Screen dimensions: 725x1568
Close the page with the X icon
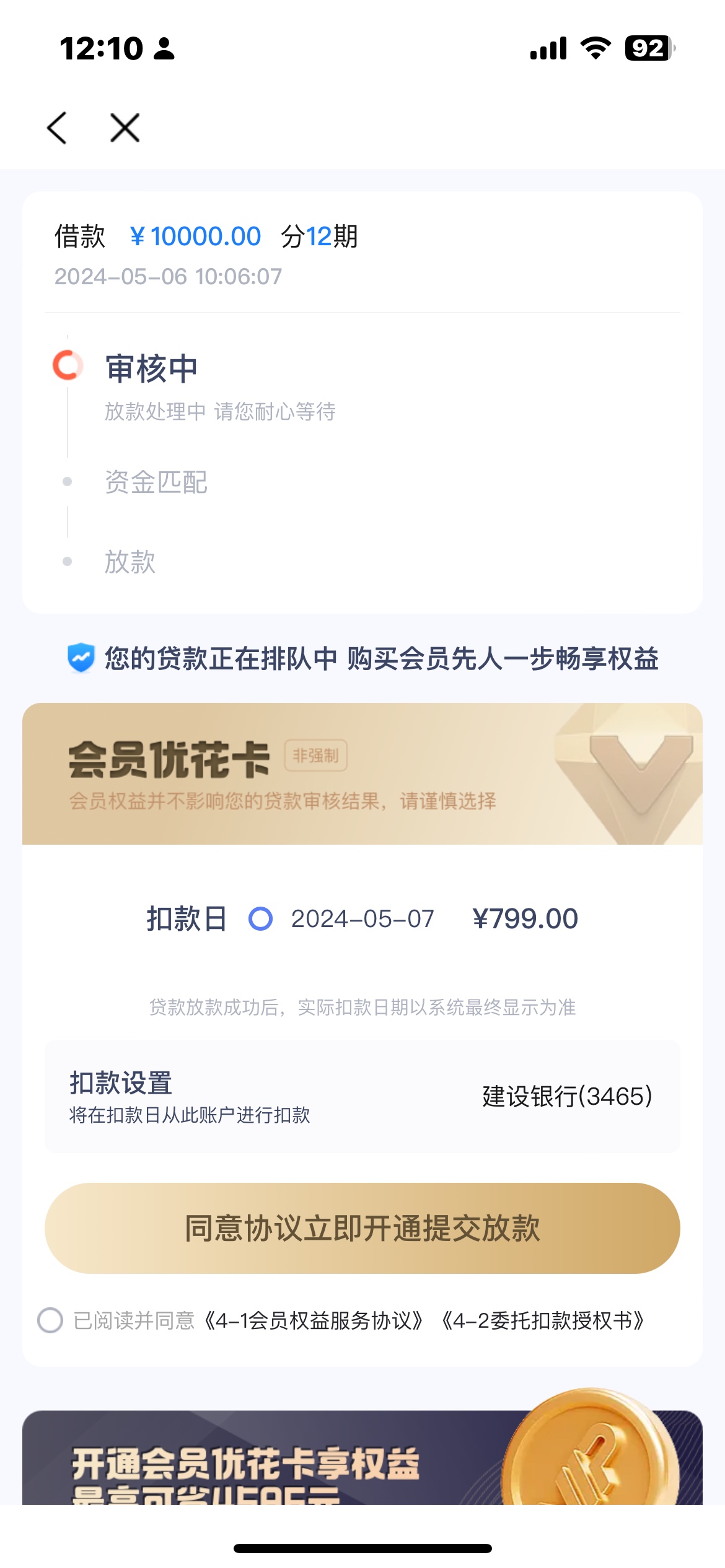tap(125, 128)
